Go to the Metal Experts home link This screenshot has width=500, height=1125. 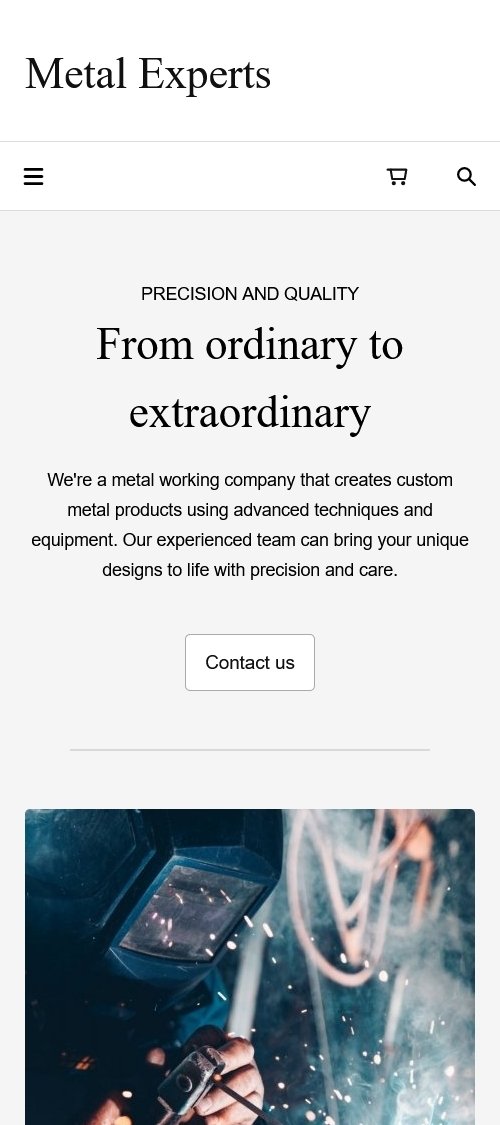click(148, 74)
